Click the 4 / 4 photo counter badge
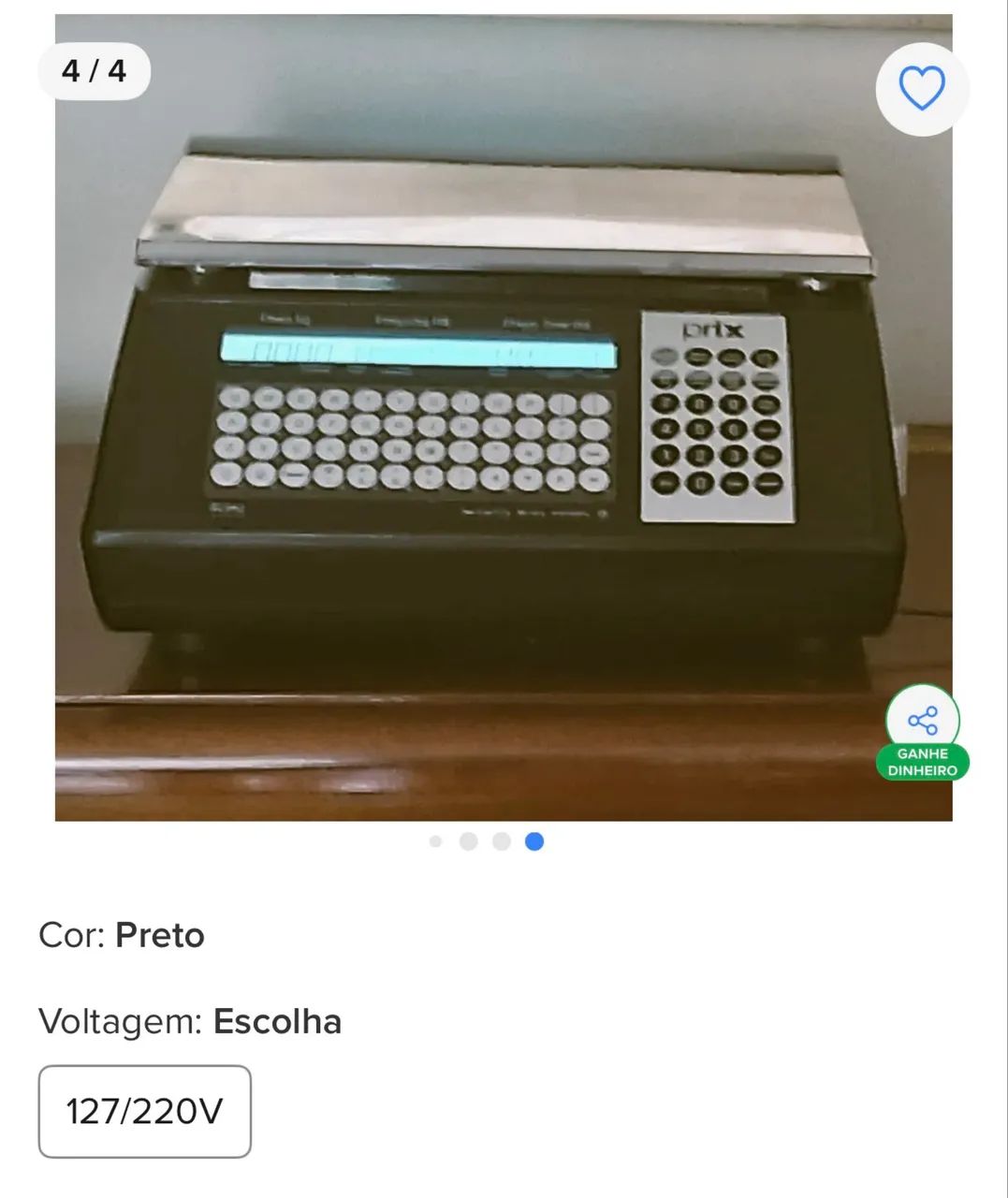Image resolution: width=1008 pixels, height=1198 pixels. 95,70
